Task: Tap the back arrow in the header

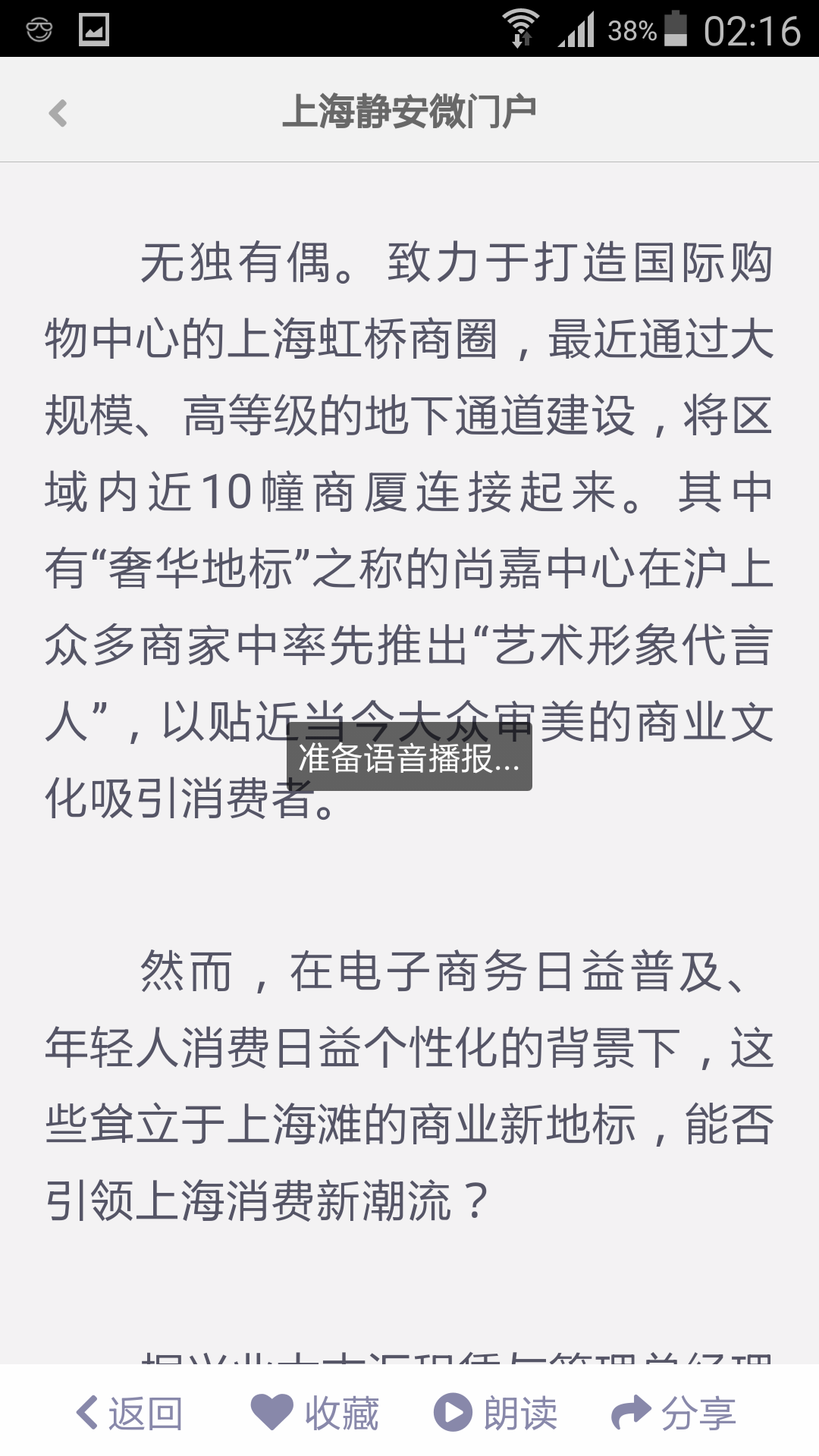Action: coord(58,113)
